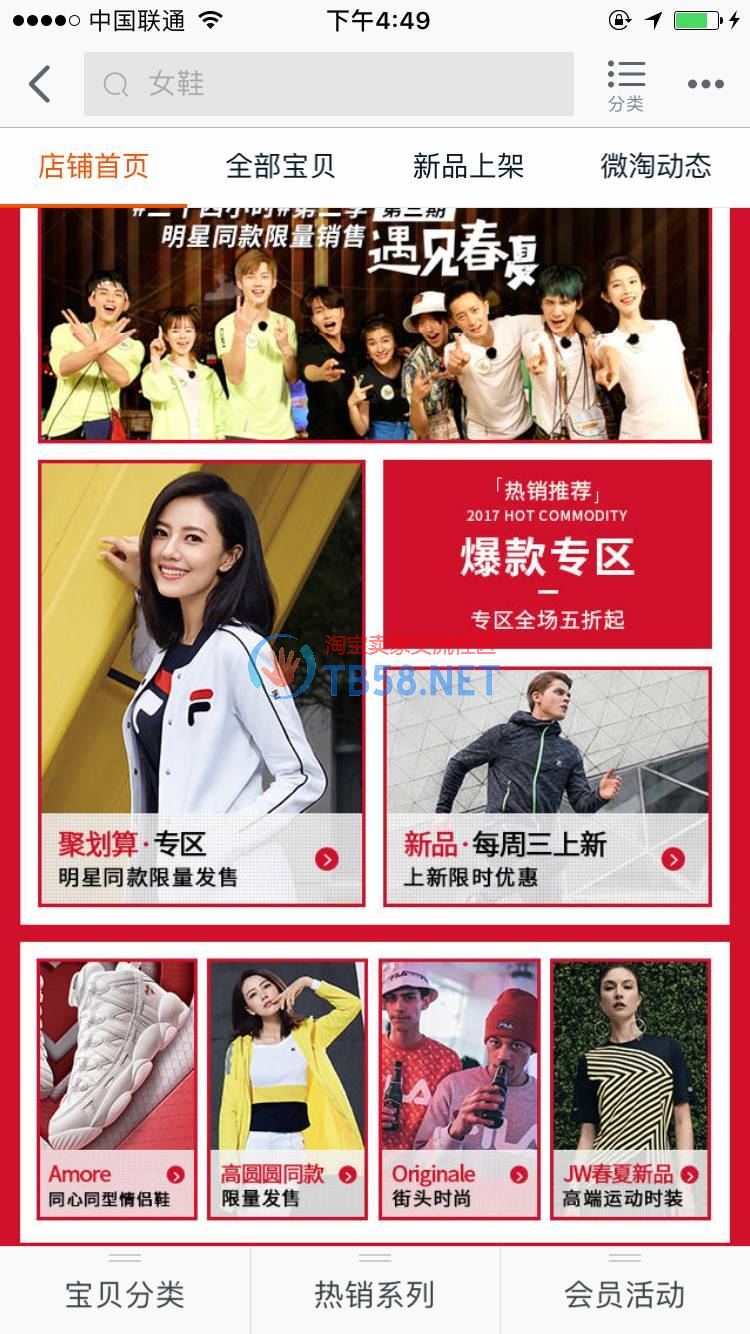Open the 新品·每周三上新 card
750x1334 pixels.
click(x=547, y=786)
